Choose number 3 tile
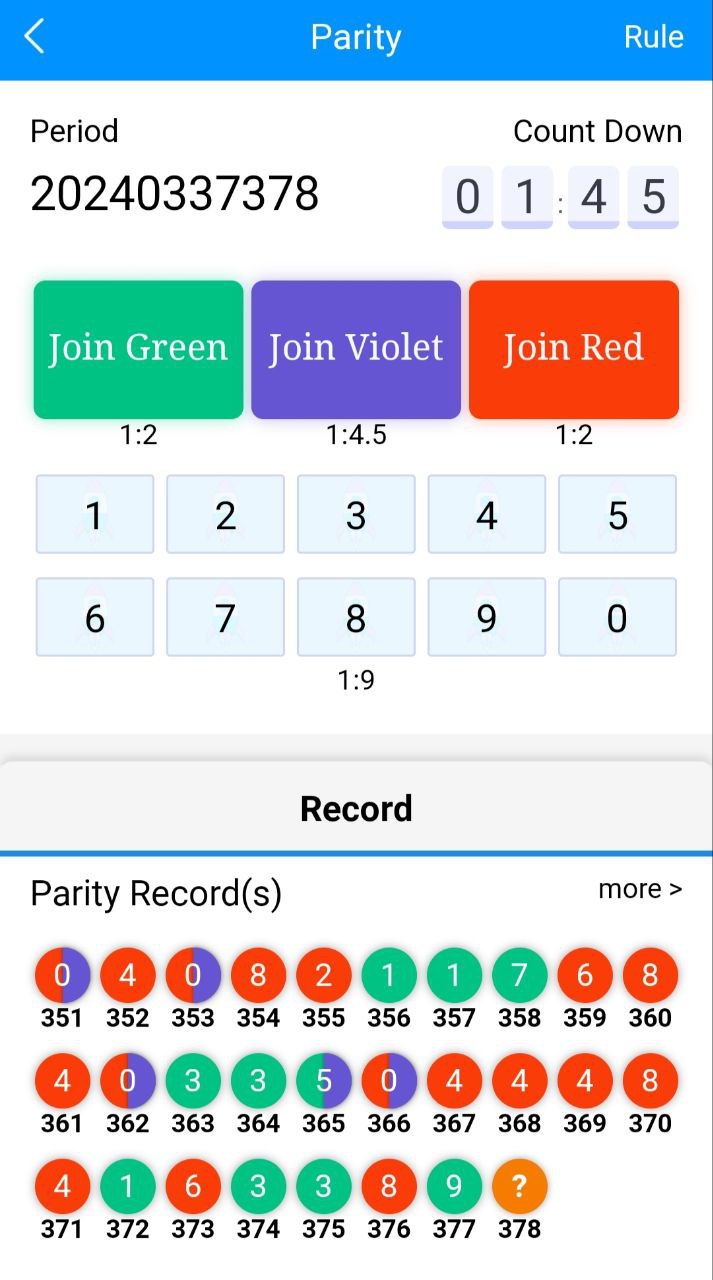 point(356,514)
